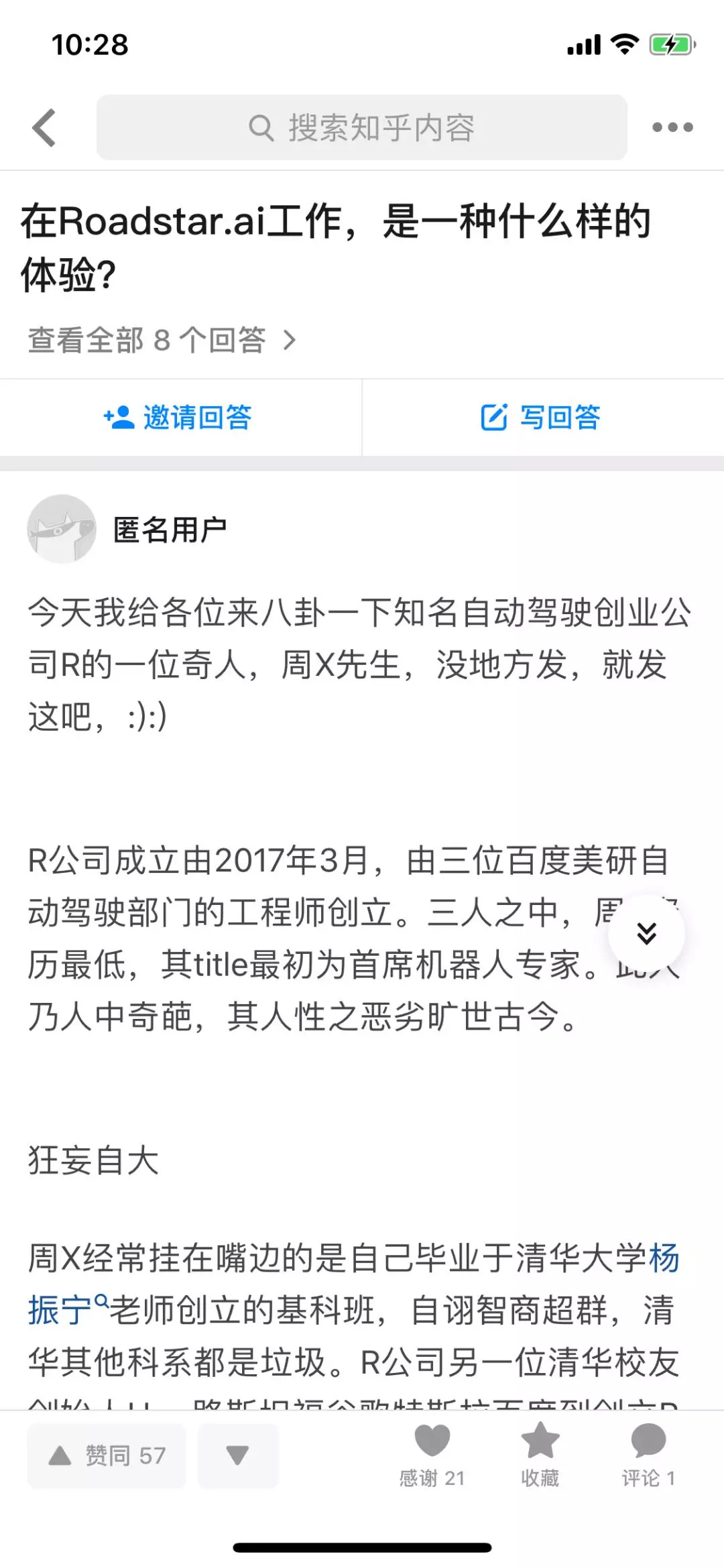Tap 写回答 to write an answer
Viewport: 724px width, 1568px height.
tap(541, 418)
